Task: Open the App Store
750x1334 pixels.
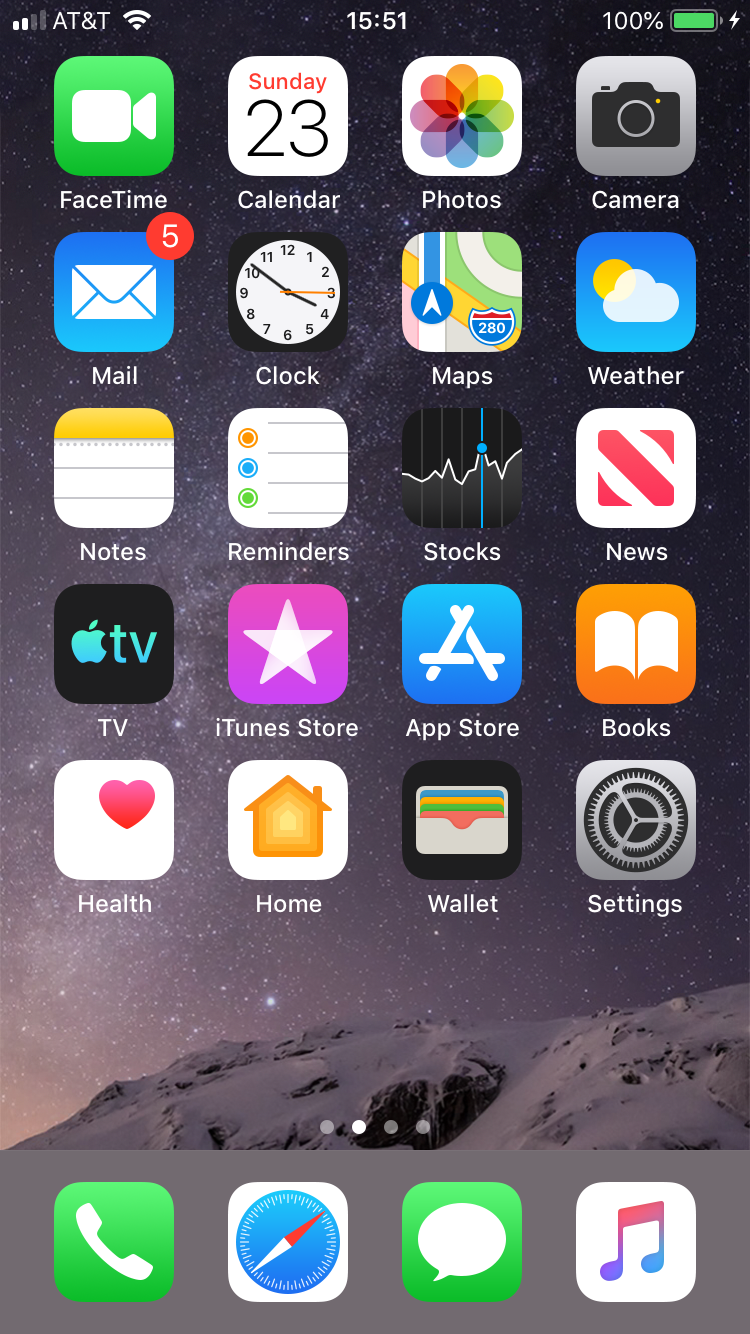Action: (462, 644)
